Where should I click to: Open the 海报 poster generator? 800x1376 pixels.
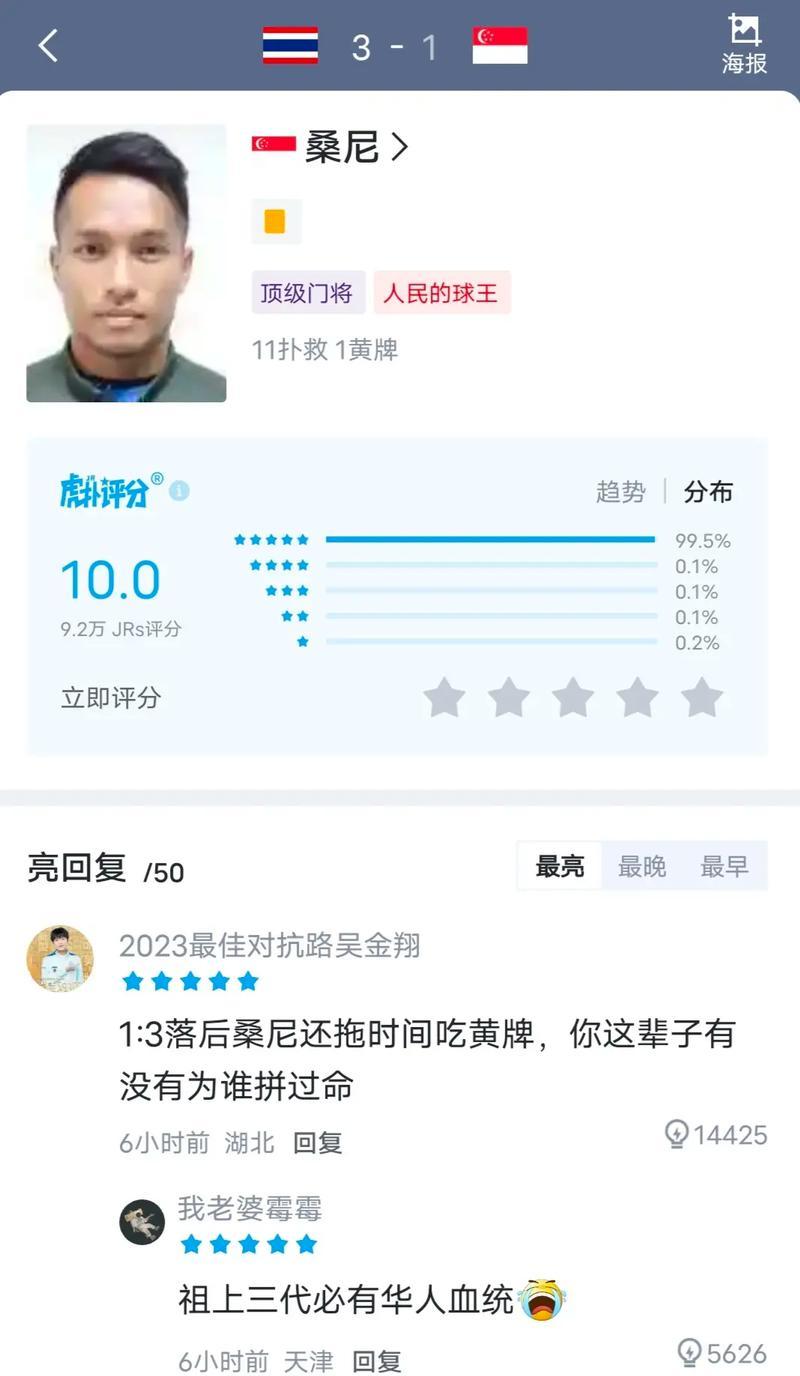(744, 45)
